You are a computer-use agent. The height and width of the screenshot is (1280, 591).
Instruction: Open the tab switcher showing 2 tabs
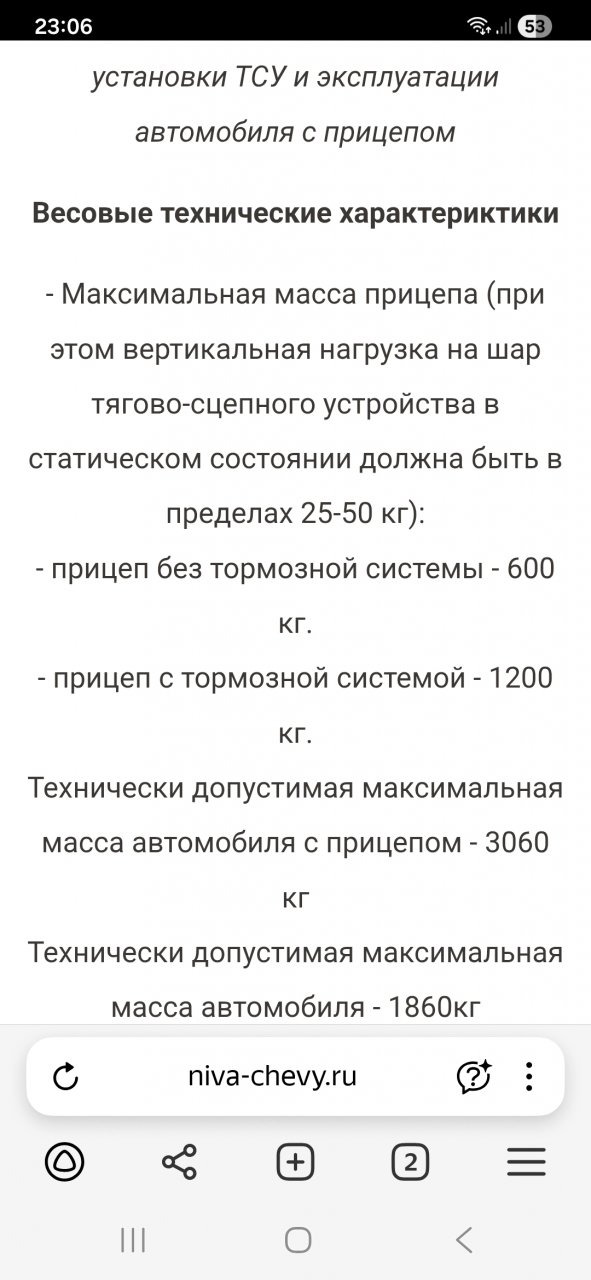pyautogui.click(x=410, y=1162)
